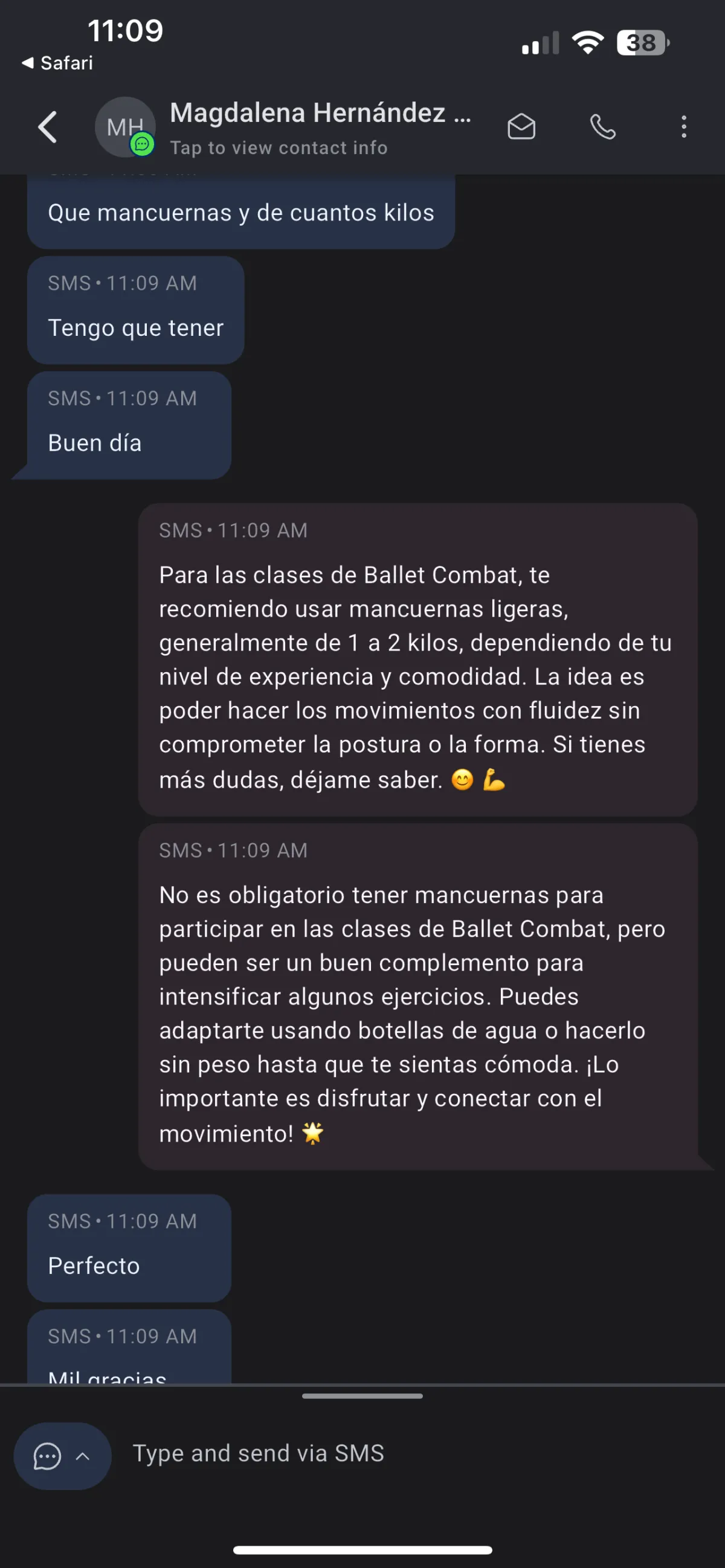Return to Safari via status bar link
This screenshot has height=1568, width=725.
coord(57,63)
